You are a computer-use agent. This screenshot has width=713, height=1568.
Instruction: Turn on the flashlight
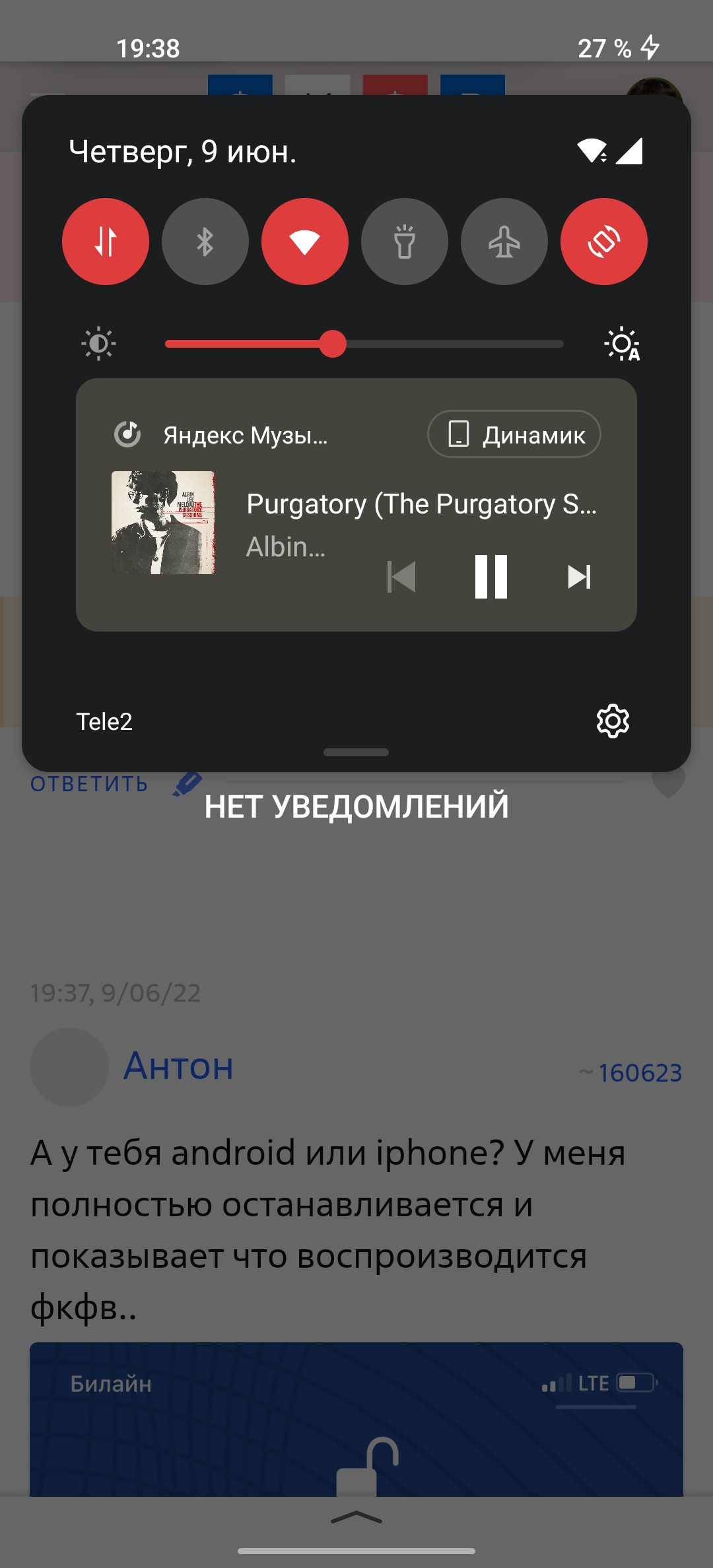(405, 242)
